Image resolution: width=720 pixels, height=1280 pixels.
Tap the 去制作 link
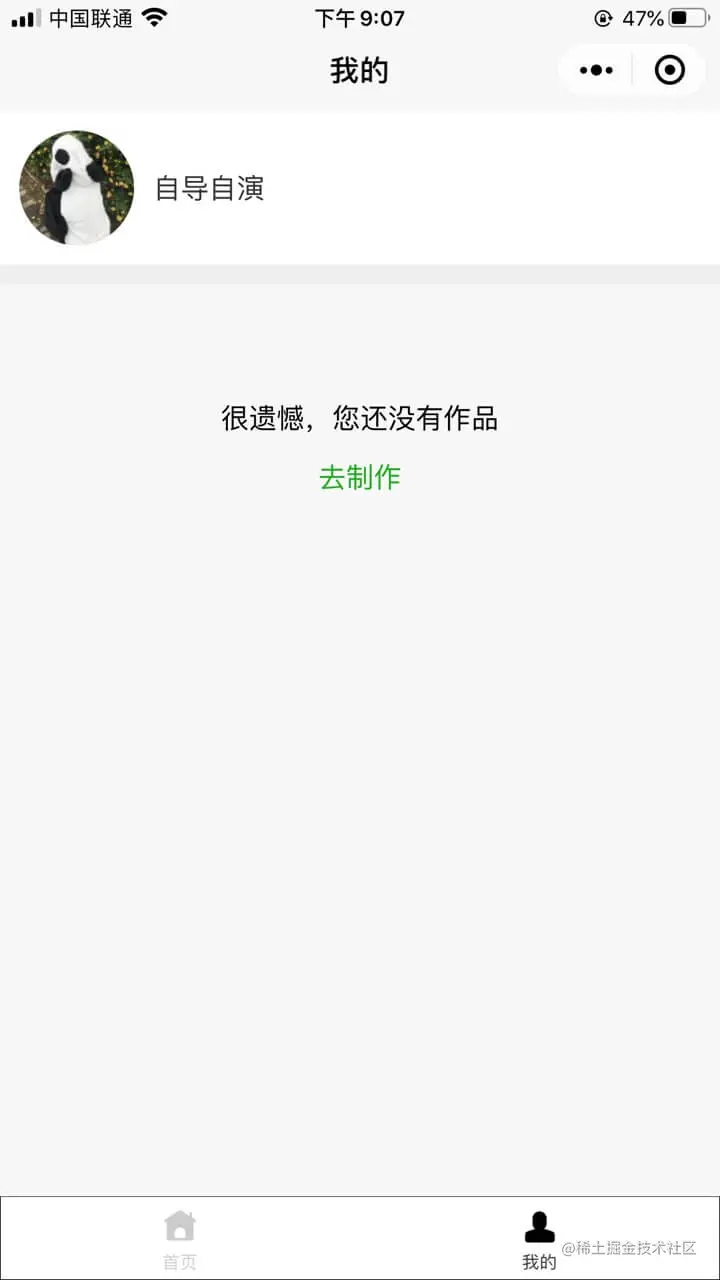360,478
